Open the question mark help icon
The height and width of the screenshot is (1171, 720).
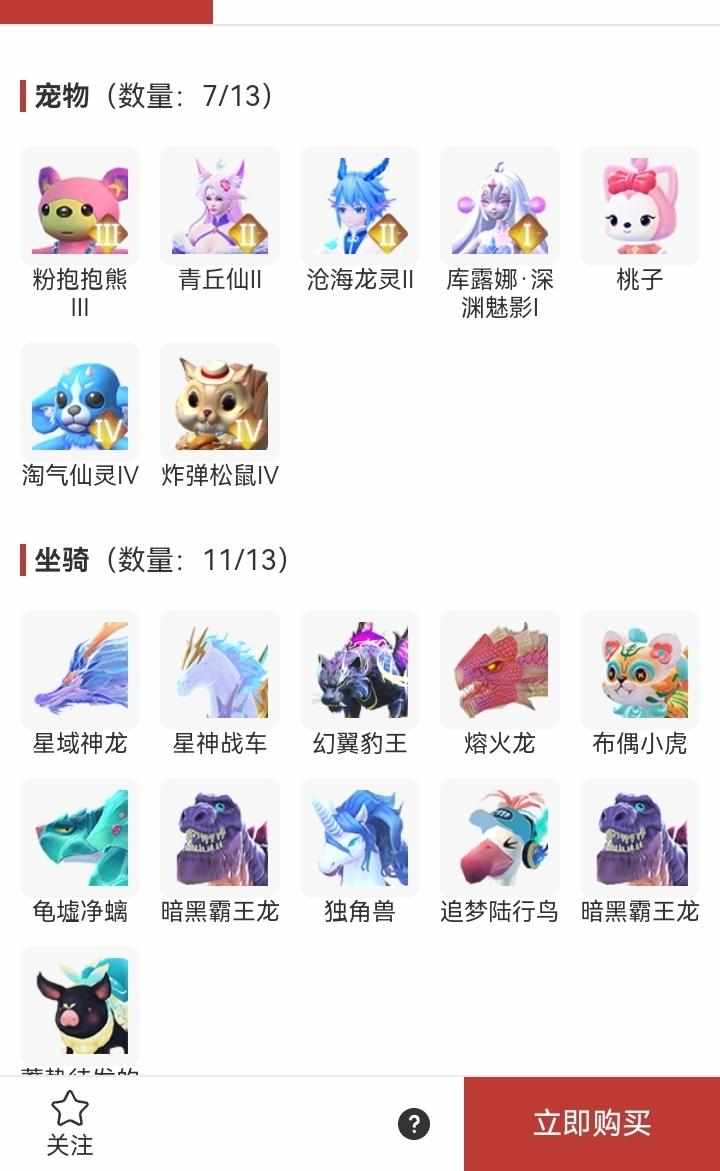414,1124
